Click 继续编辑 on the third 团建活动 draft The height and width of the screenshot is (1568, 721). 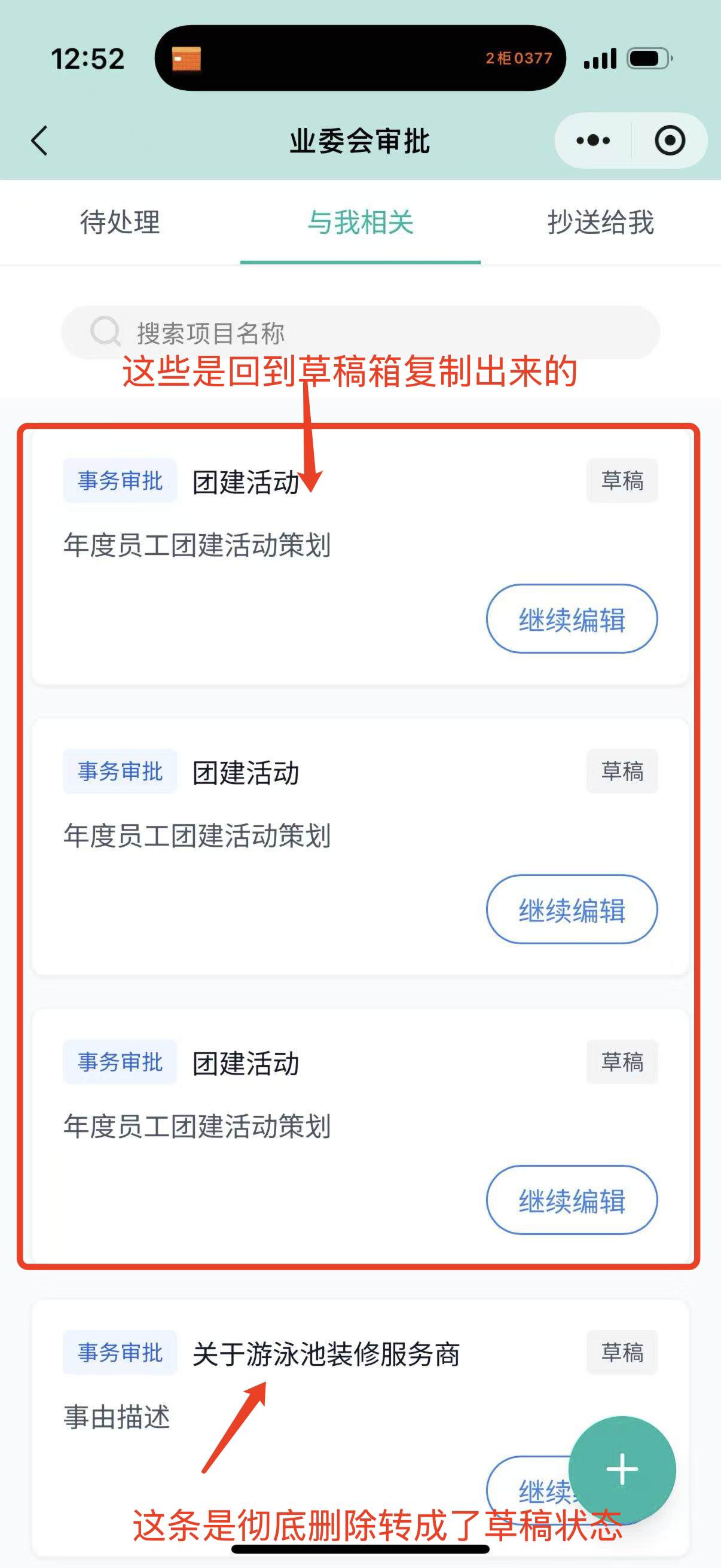[572, 1201]
